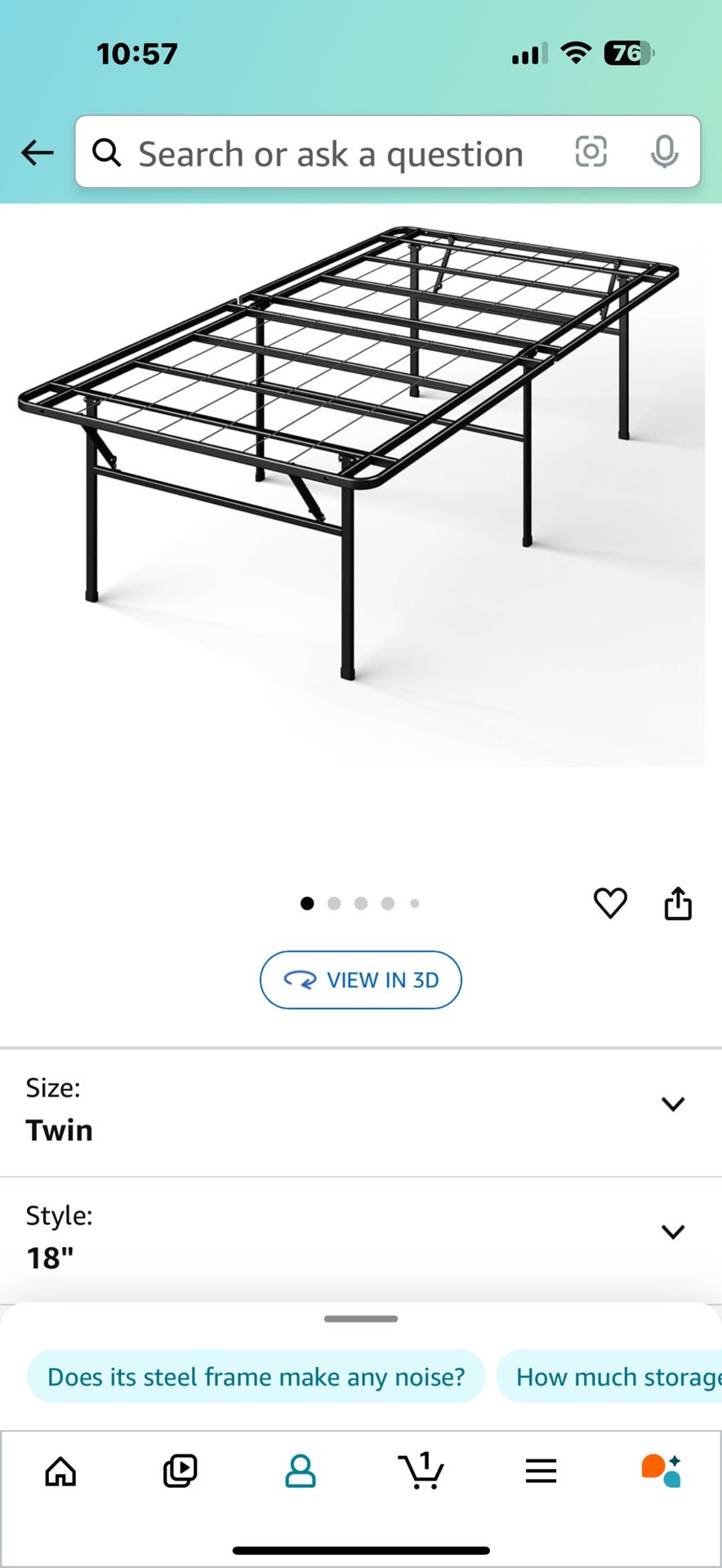Screen dimensions: 722x1568
Task: Expand the Size dropdown showing Twin
Action: pos(672,1105)
